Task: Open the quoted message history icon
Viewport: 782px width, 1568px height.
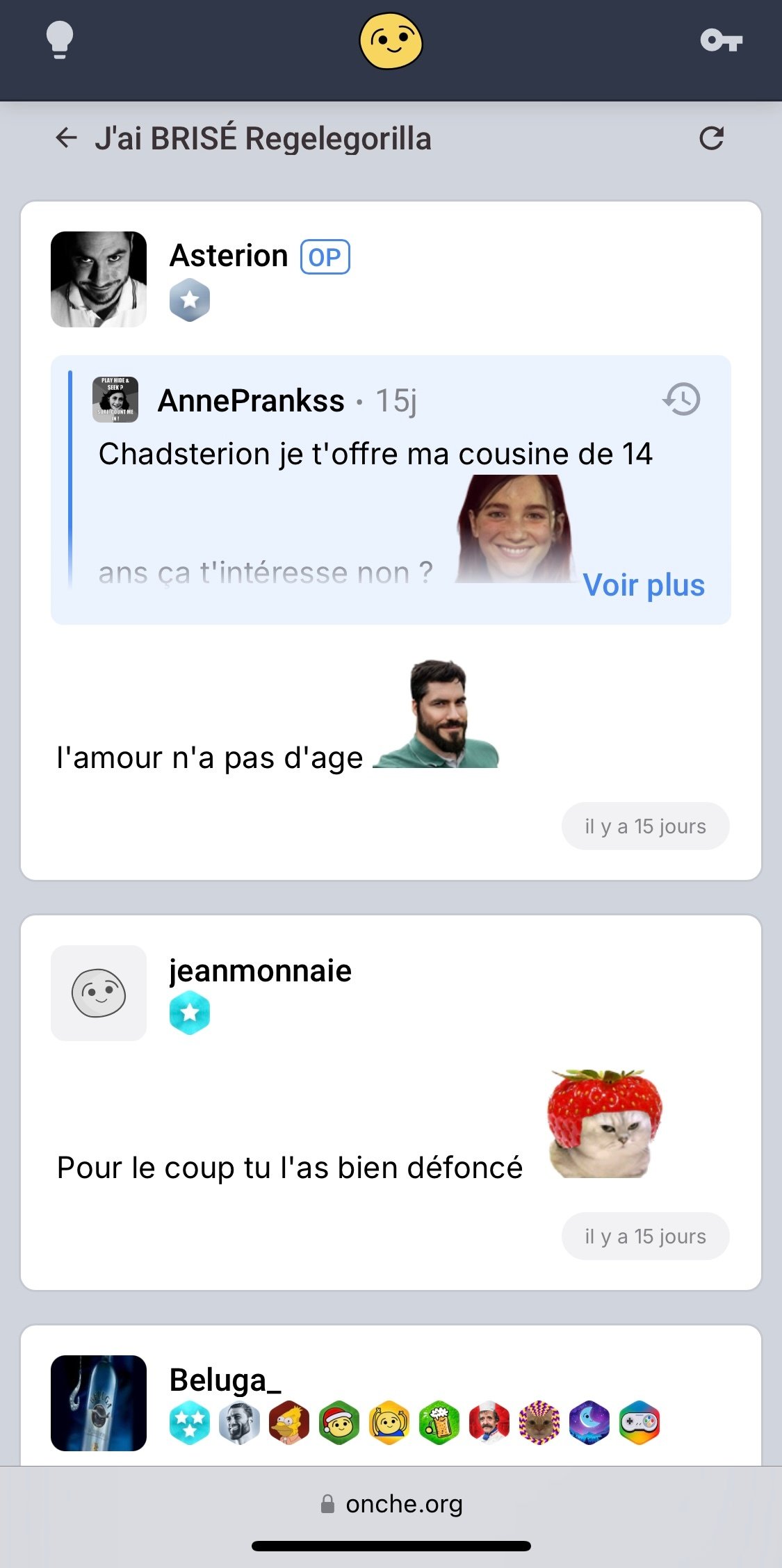Action: point(682,400)
